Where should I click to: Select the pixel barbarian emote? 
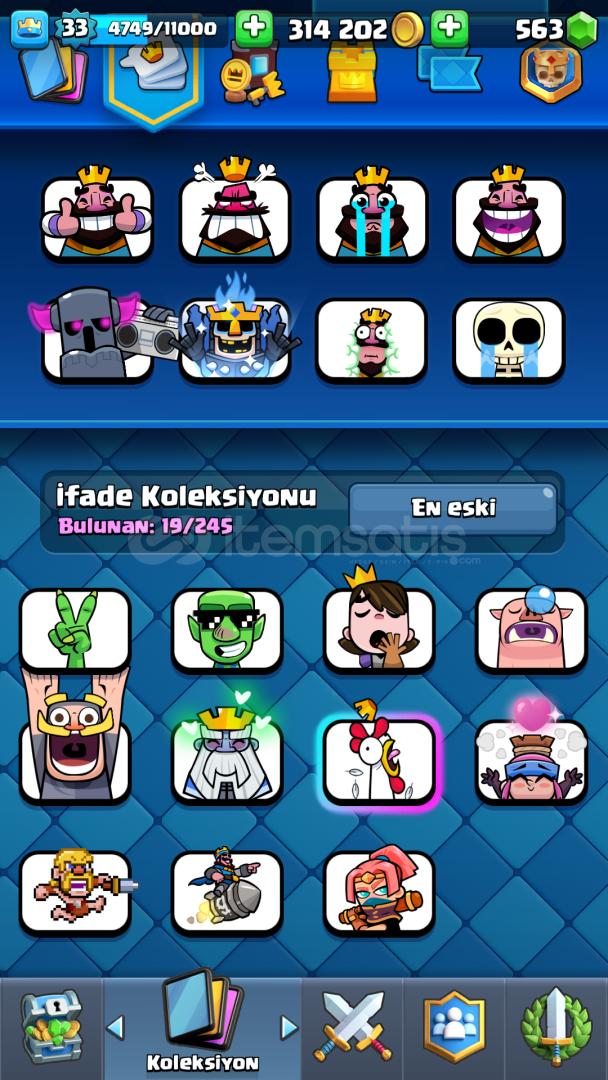pyautogui.click(x=76, y=891)
